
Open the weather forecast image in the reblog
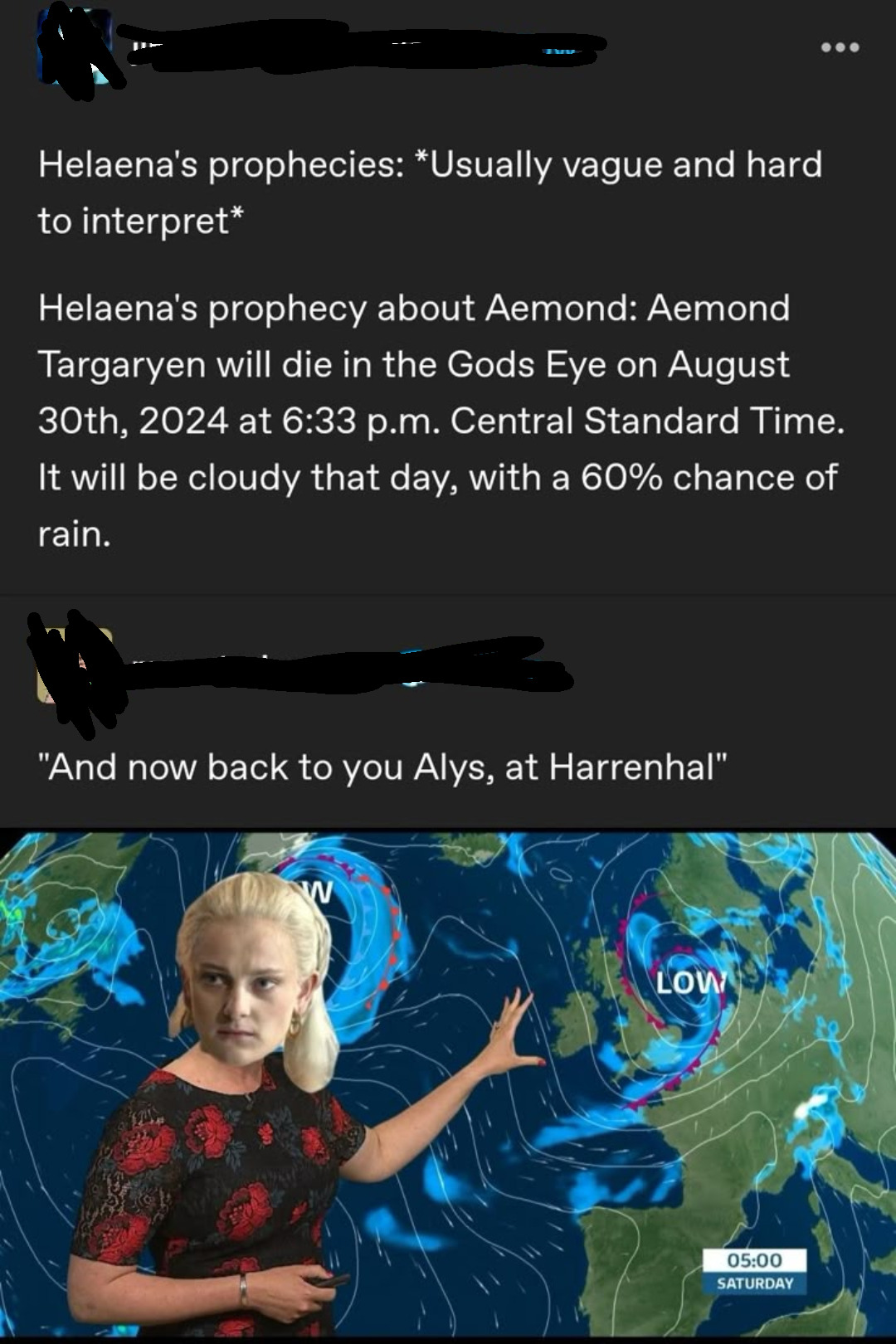448,1083
